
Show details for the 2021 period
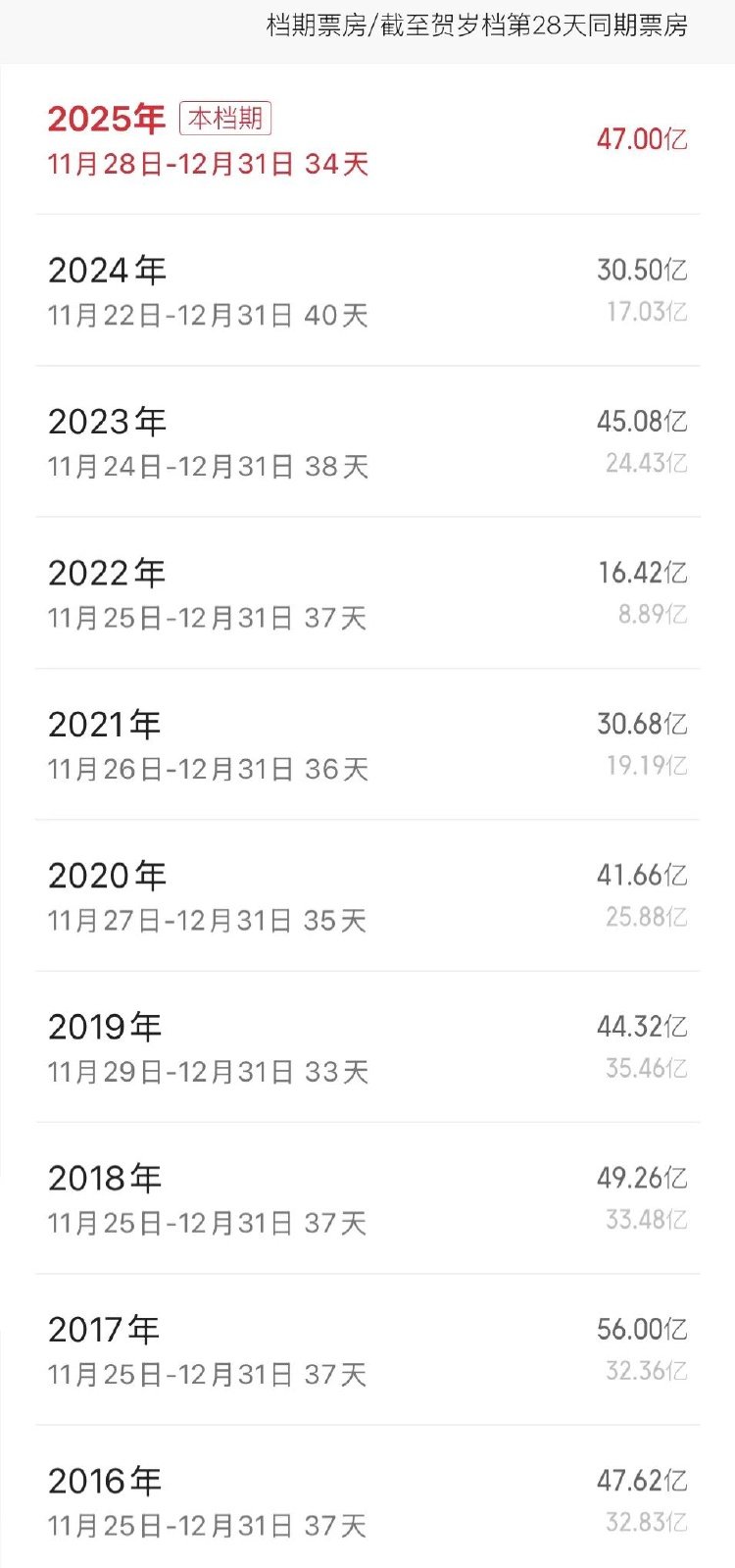[x=367, y=745]
